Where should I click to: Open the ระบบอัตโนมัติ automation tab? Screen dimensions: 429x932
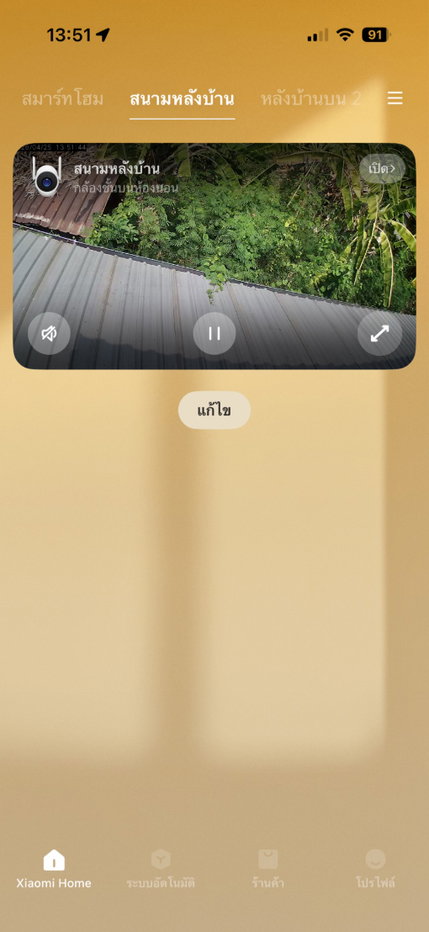160,868
